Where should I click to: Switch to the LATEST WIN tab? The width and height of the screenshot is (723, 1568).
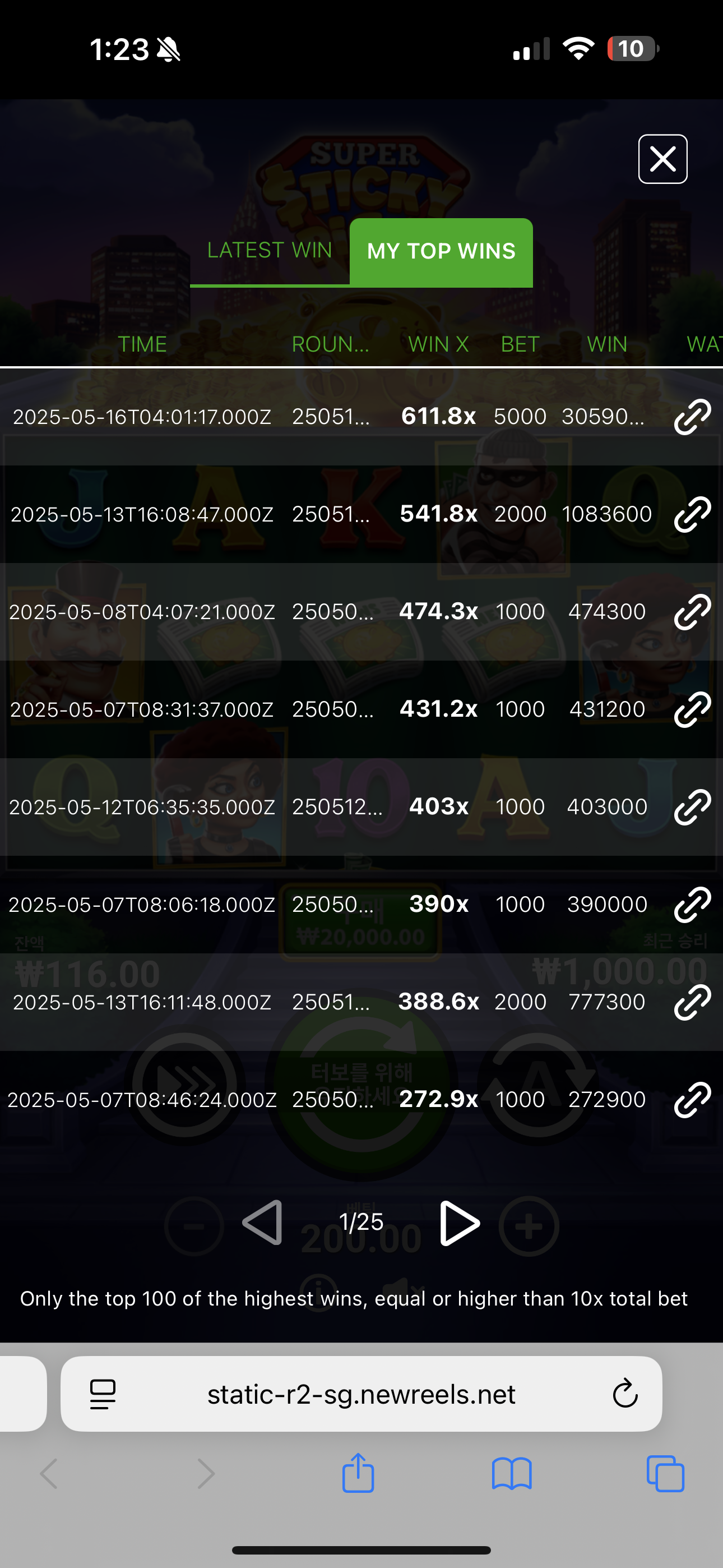point(270,251)
